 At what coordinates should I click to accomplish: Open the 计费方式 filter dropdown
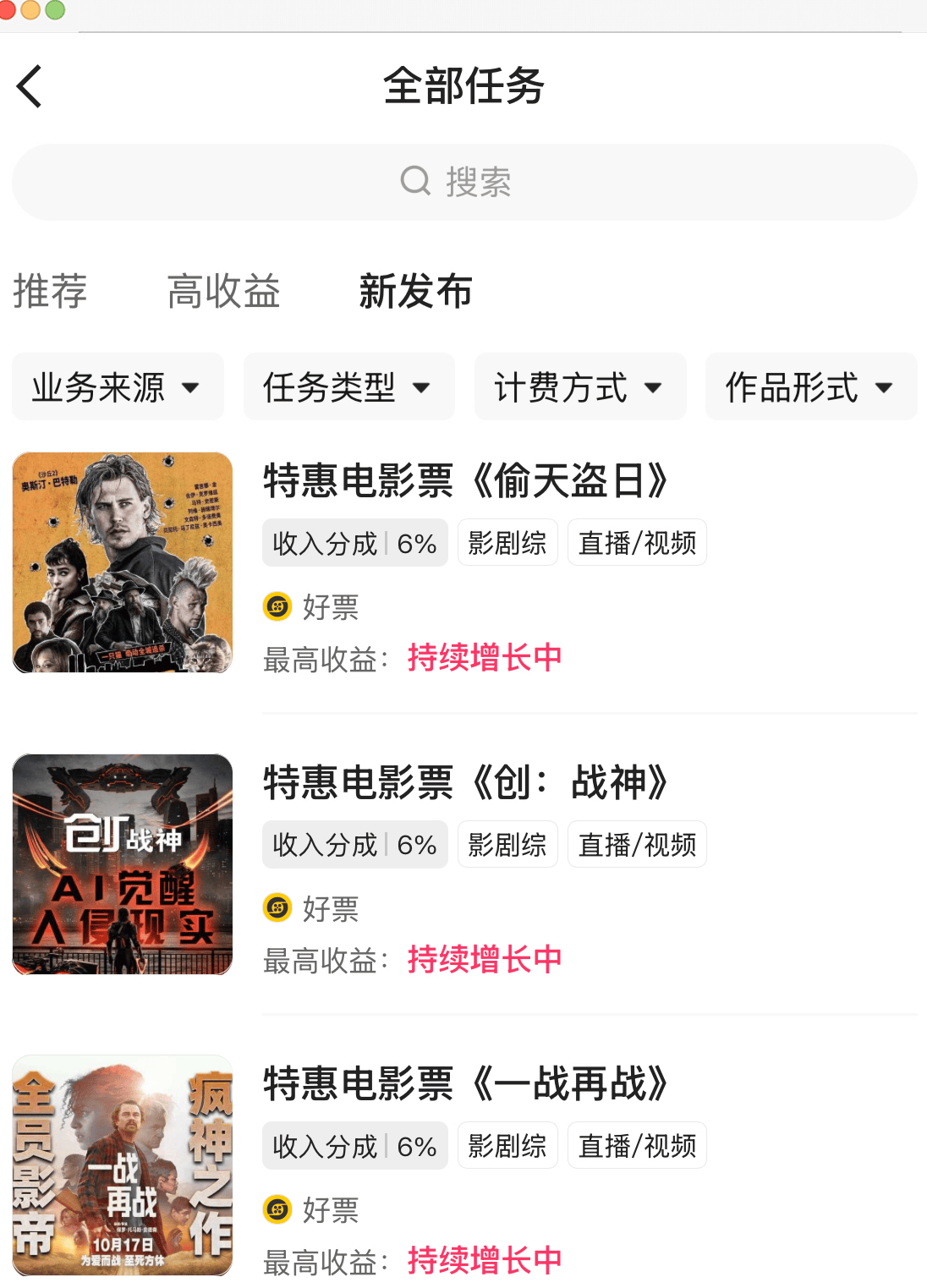click(579, 387)
